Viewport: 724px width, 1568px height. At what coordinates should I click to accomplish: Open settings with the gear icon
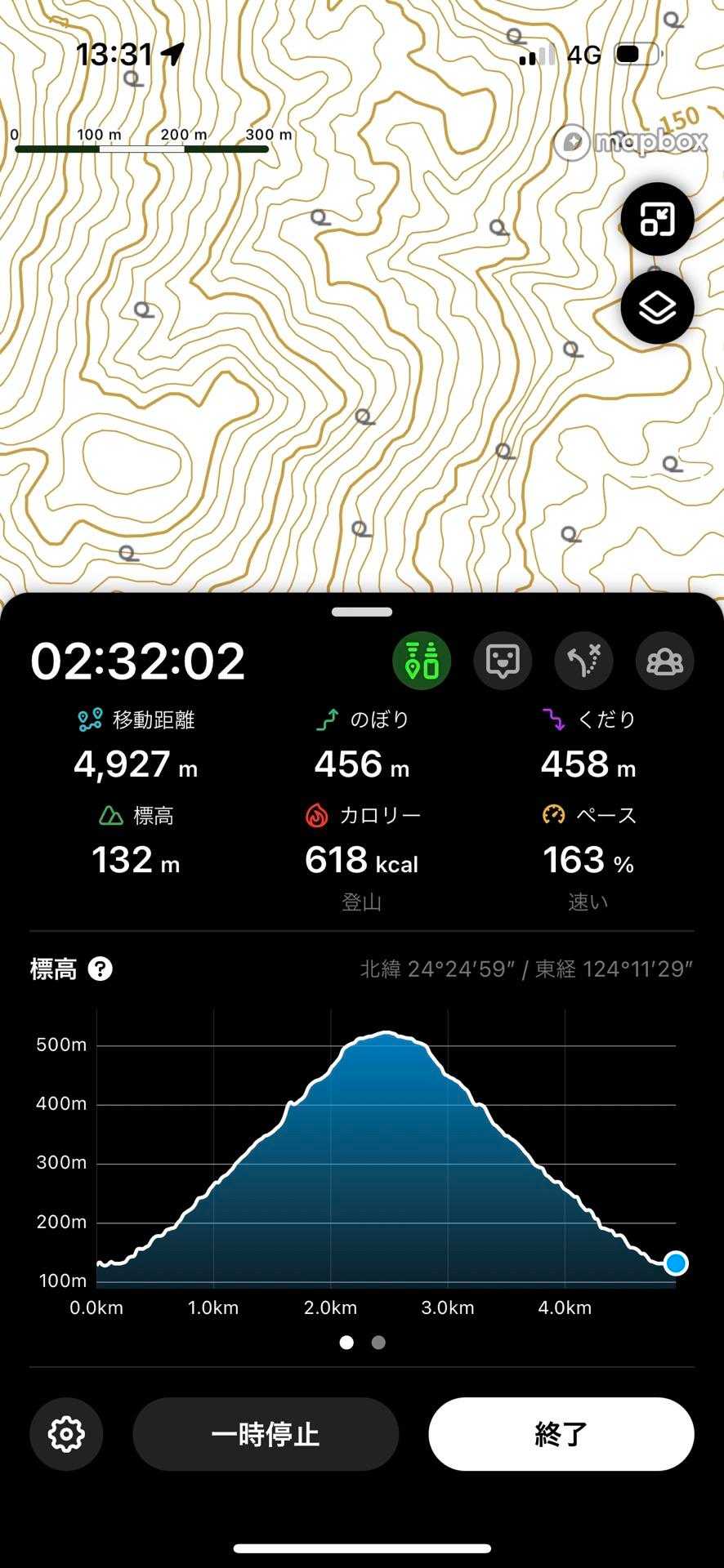66,1434
